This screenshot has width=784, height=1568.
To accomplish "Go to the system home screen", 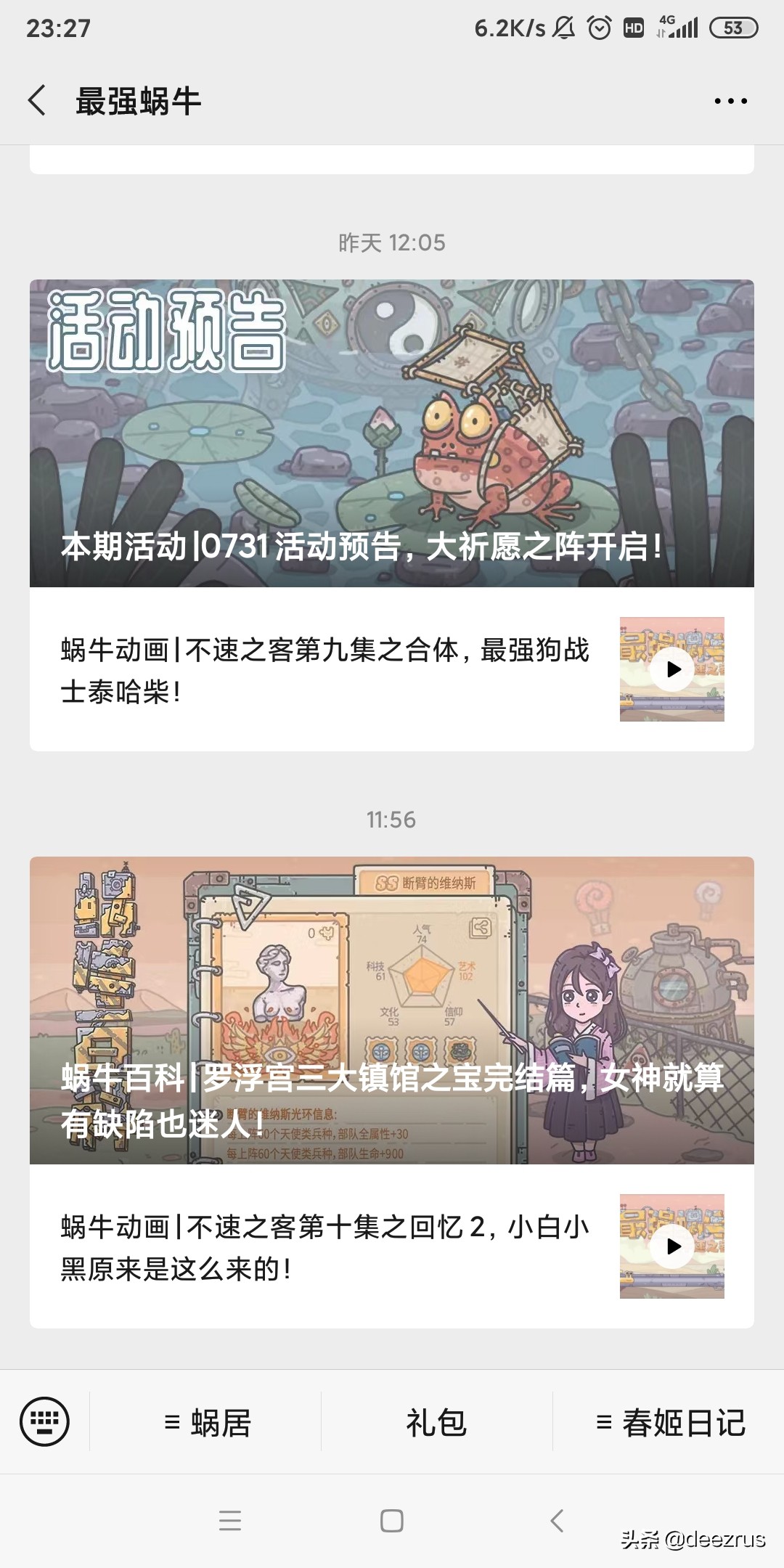I will click(392, 1520).
